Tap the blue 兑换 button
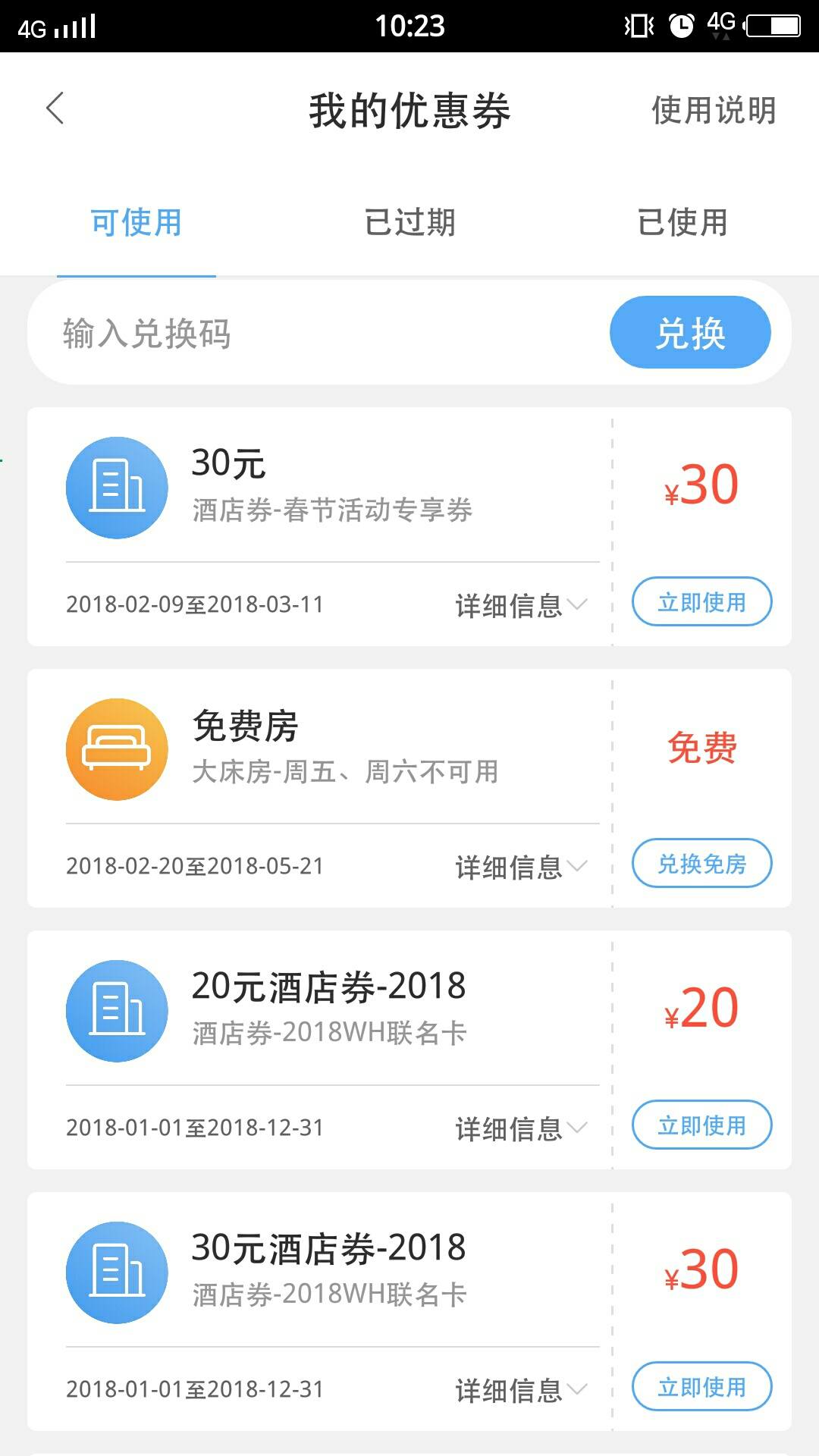Screen dimensions: 819x1456 [690, 332]
